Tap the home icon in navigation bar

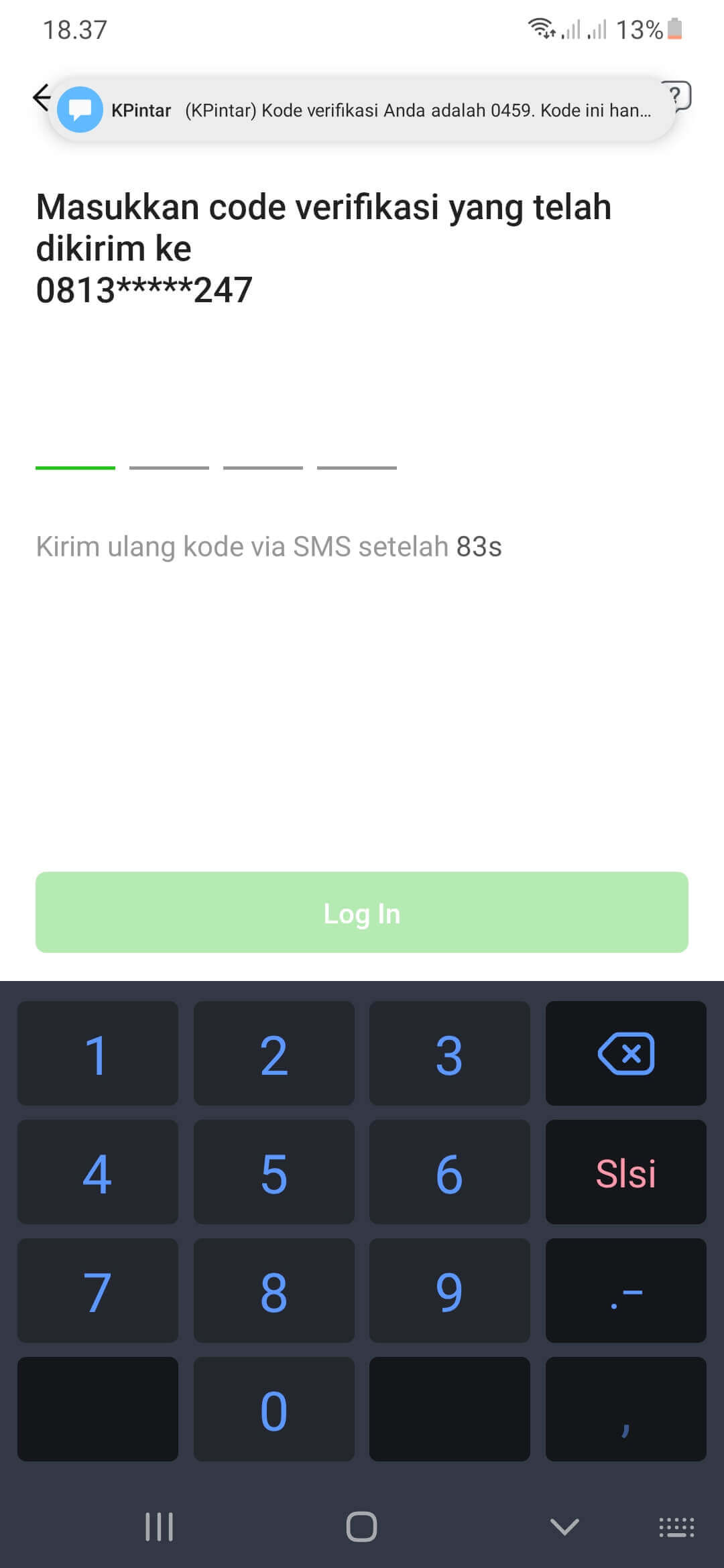pyautogui.click(x=362, y=1528)
